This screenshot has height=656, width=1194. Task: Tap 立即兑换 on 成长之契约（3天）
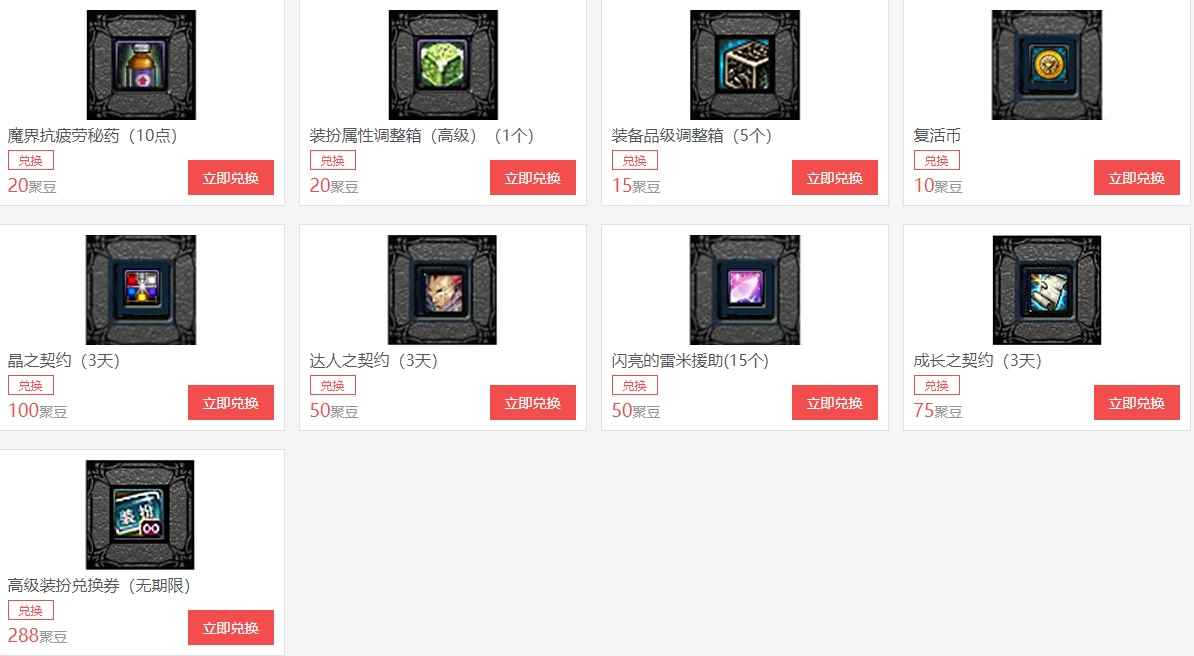coord(1137,403)
